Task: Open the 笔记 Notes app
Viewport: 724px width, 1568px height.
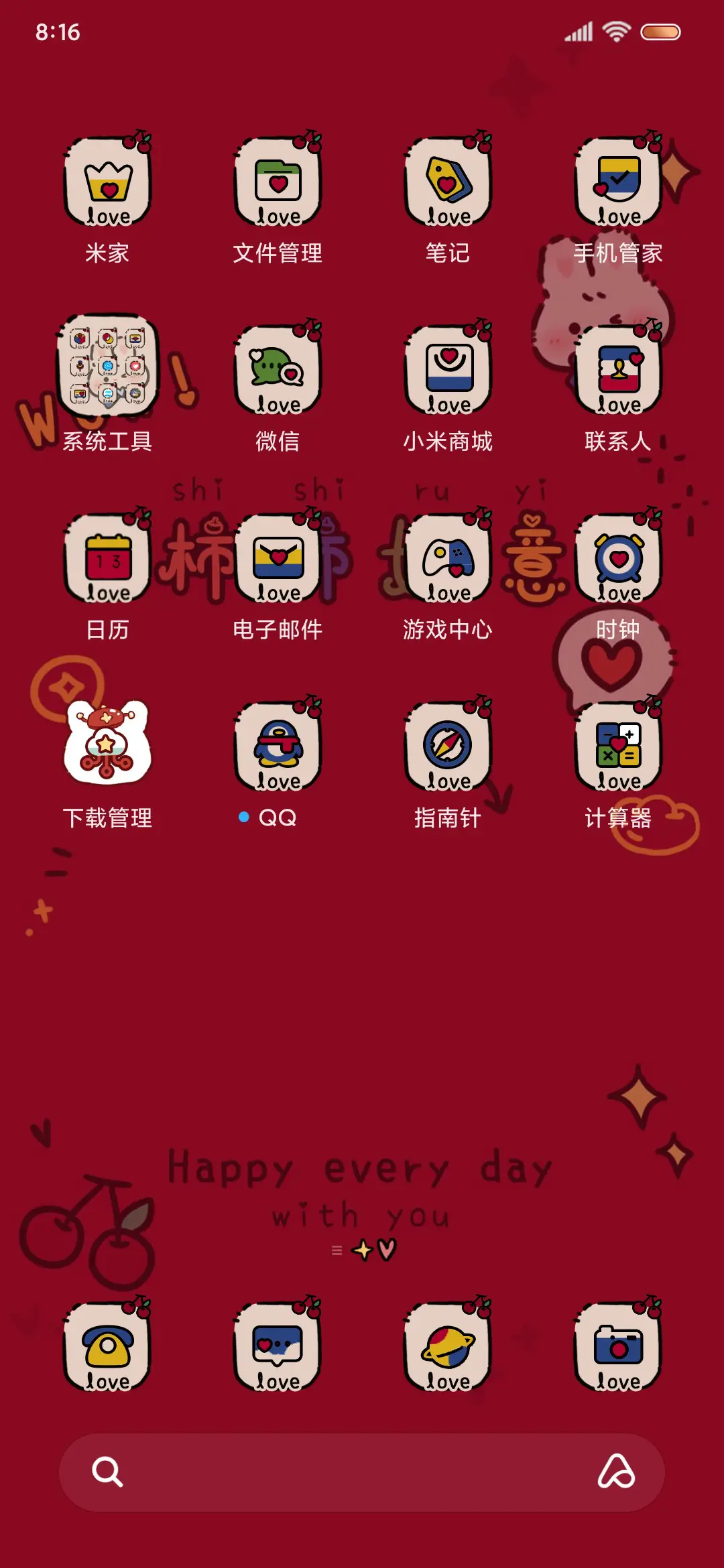Action: [x=447, y=182]
